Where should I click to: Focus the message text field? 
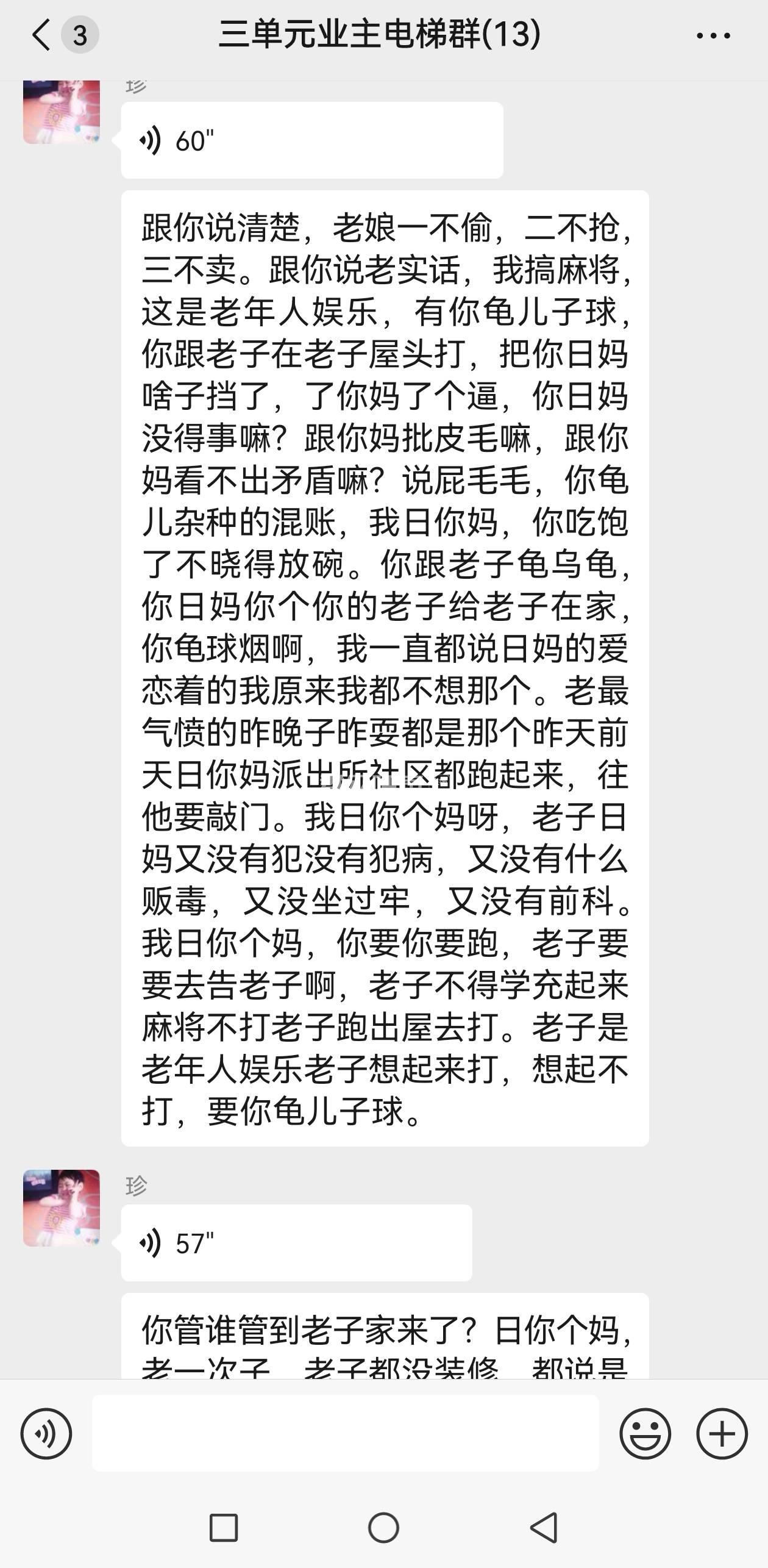point(345,1434)
